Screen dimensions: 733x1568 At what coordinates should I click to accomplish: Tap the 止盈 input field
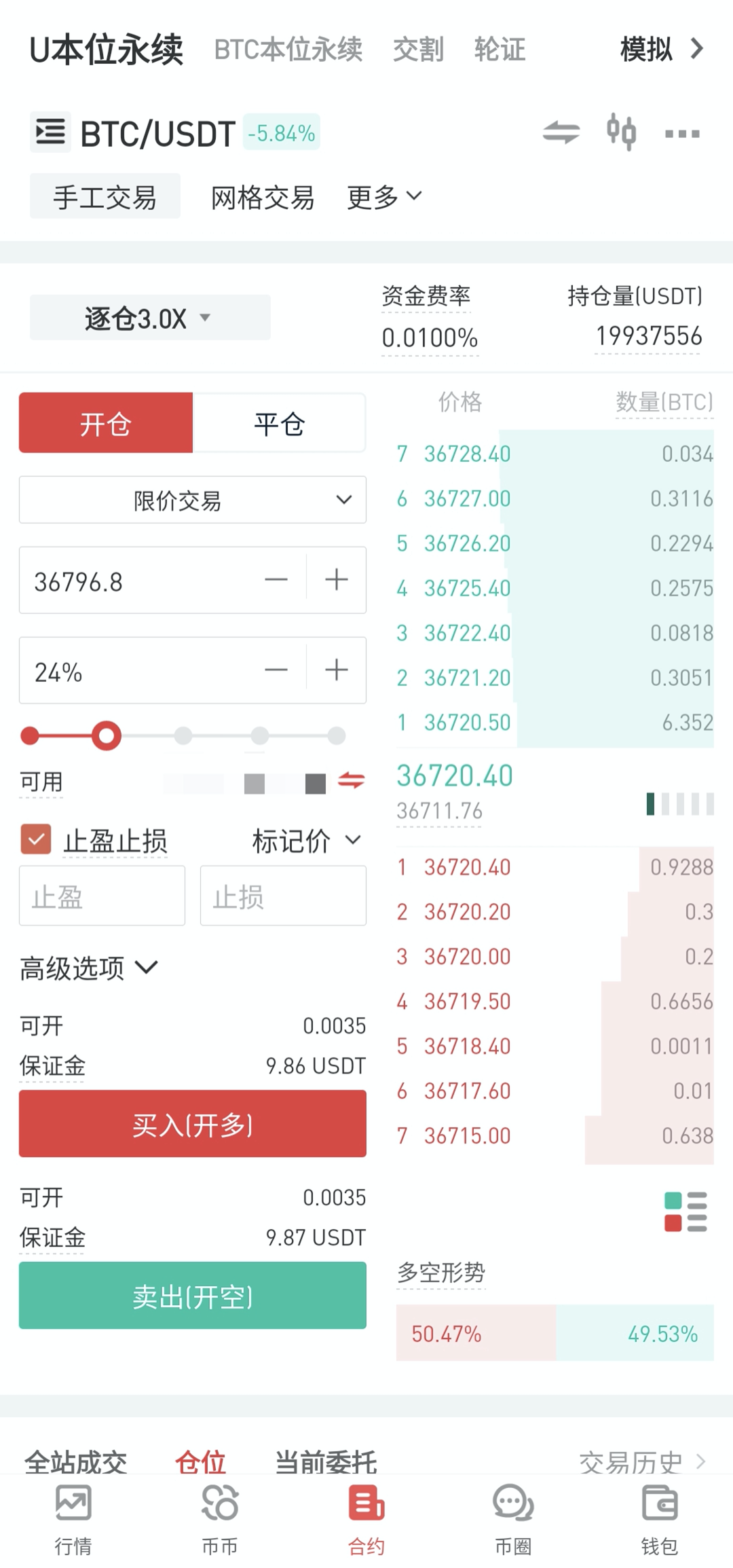point(102,896)
